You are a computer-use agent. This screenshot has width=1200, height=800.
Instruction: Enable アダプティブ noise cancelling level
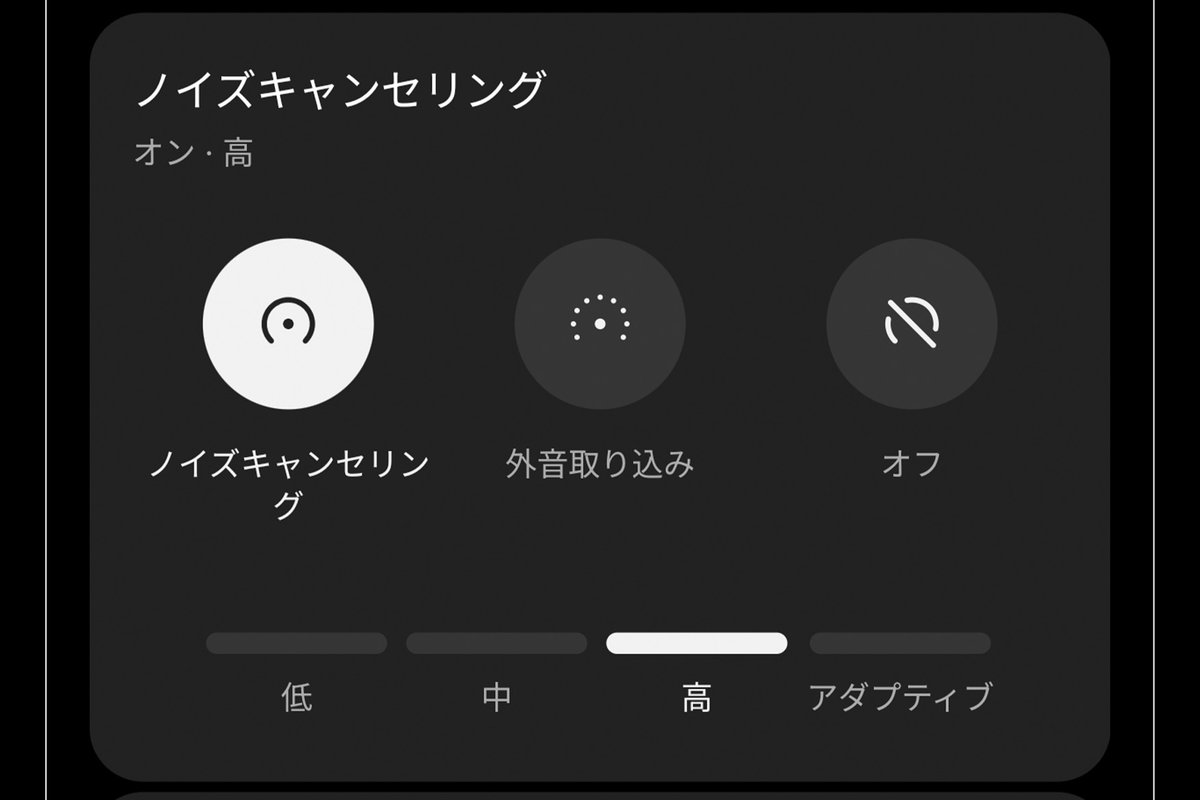coord(900,643)
